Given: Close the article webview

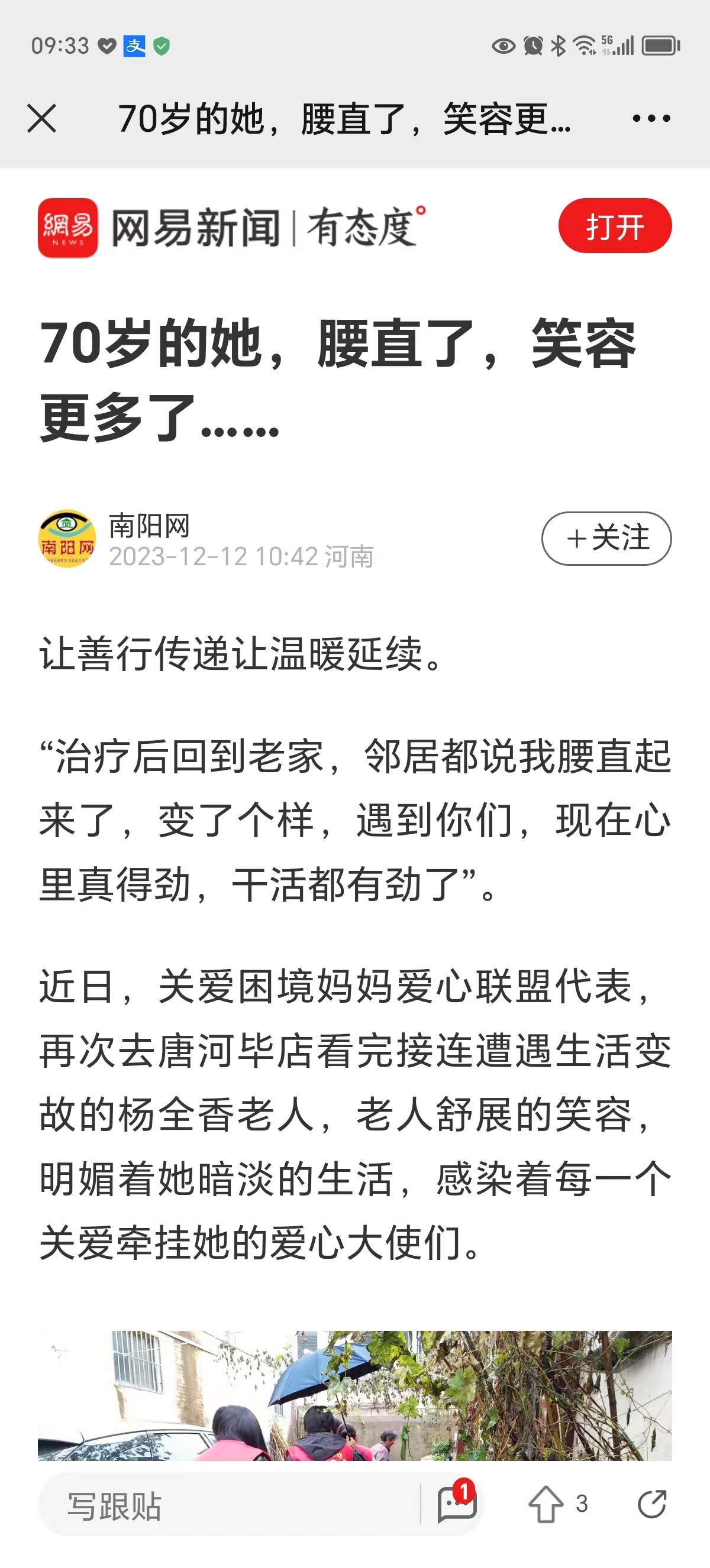Looking at the screenshot, I should click(x=42, y=118).
